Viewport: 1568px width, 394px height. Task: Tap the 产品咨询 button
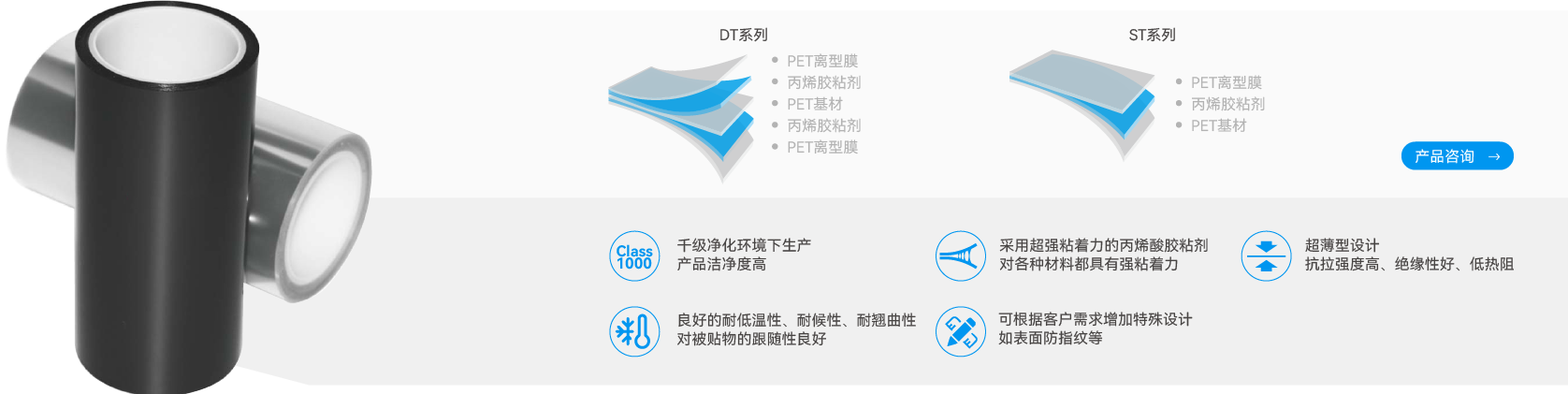(1456, 156)
